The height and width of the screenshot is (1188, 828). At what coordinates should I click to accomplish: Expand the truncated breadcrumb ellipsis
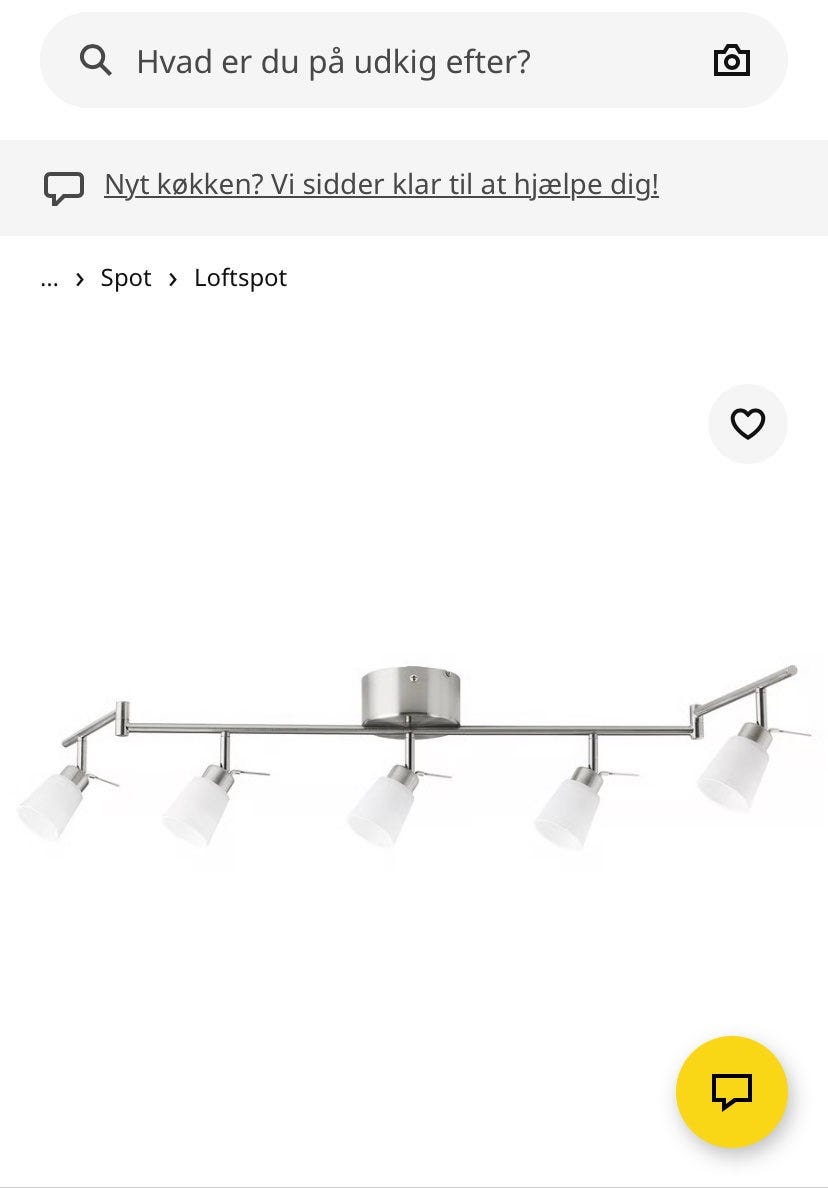pyautogui.click(x=49, y=278)
